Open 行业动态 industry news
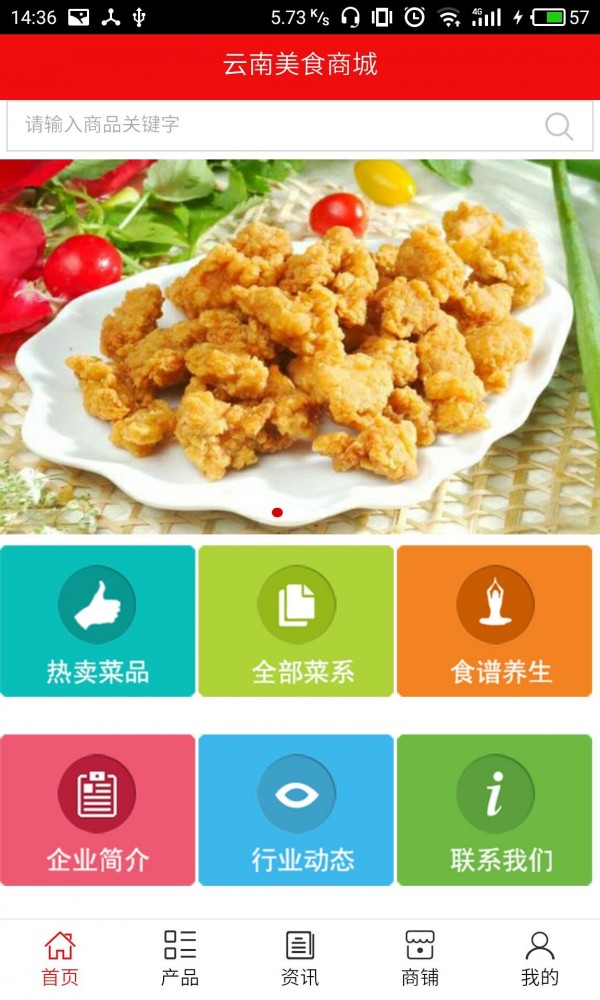 pyautogui.click(x=296, y=810)
